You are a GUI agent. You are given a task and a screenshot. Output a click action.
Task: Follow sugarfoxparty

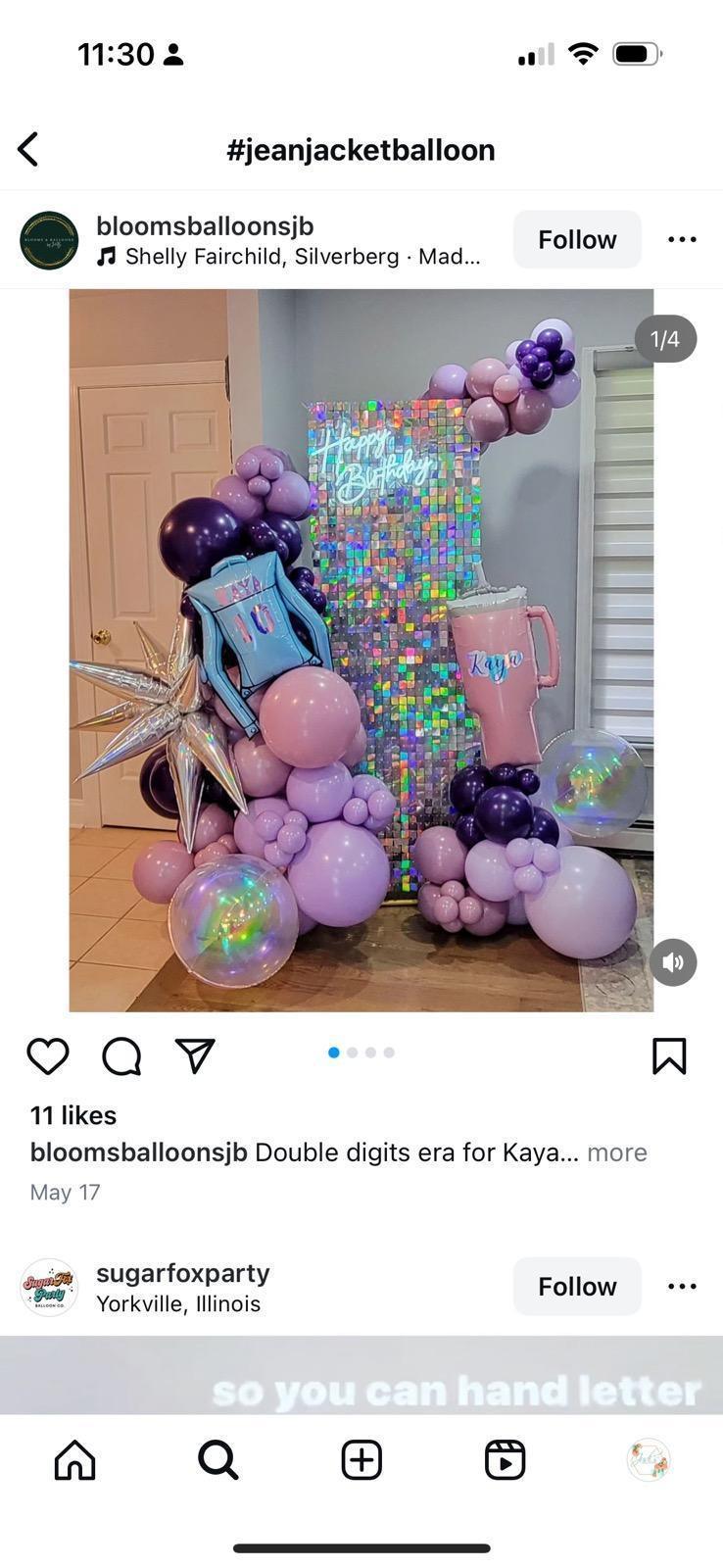576,1286
